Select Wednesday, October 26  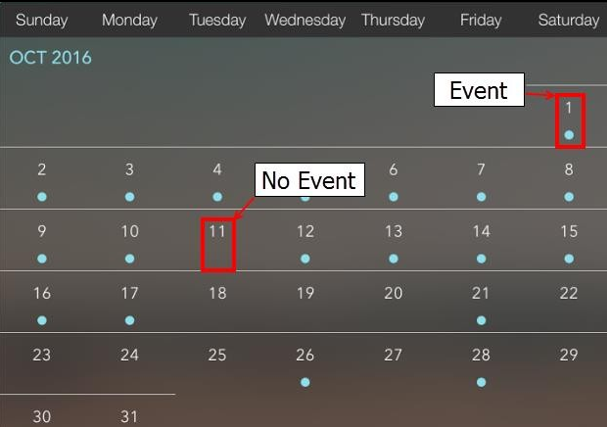tap(305, 356)
